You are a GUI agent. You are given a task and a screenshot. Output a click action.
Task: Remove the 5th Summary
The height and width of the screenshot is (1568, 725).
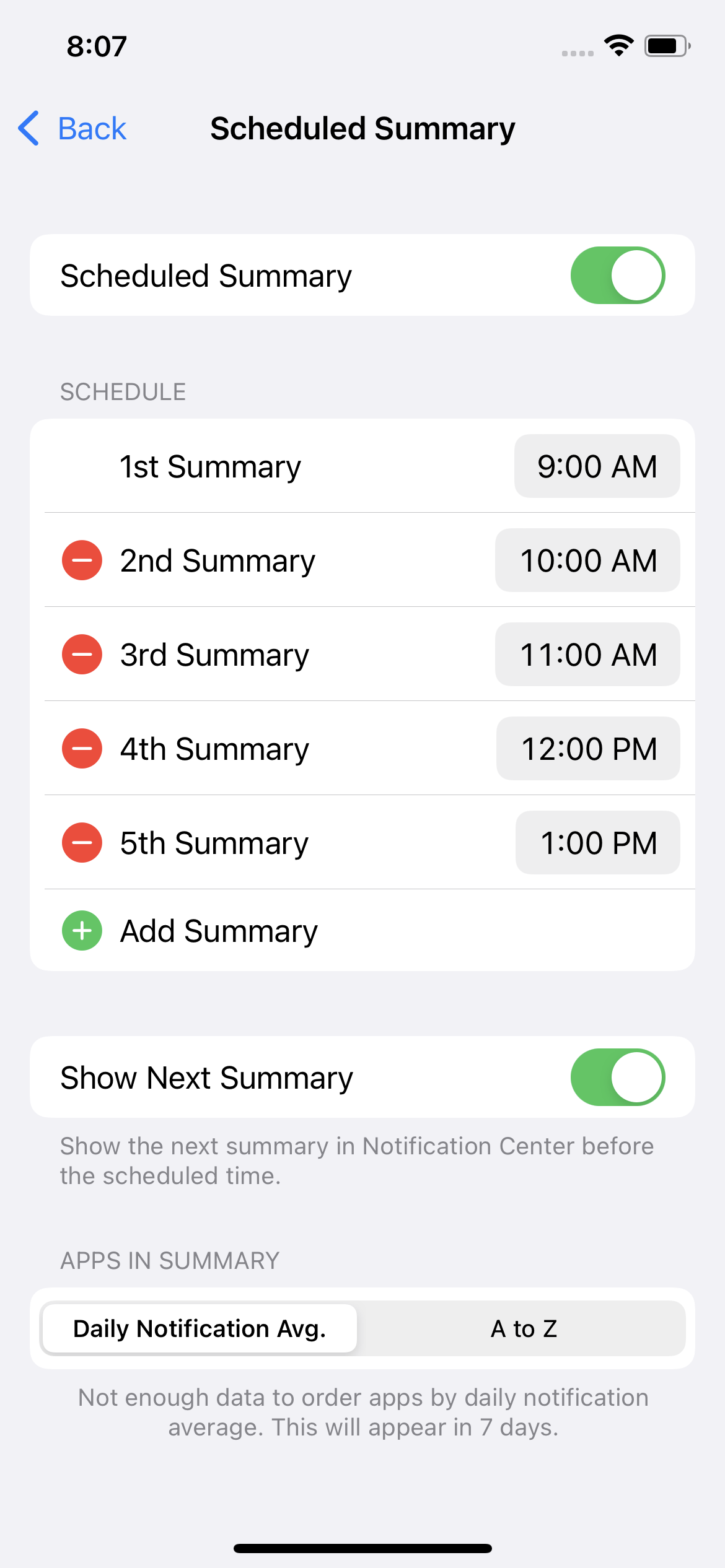82,843
